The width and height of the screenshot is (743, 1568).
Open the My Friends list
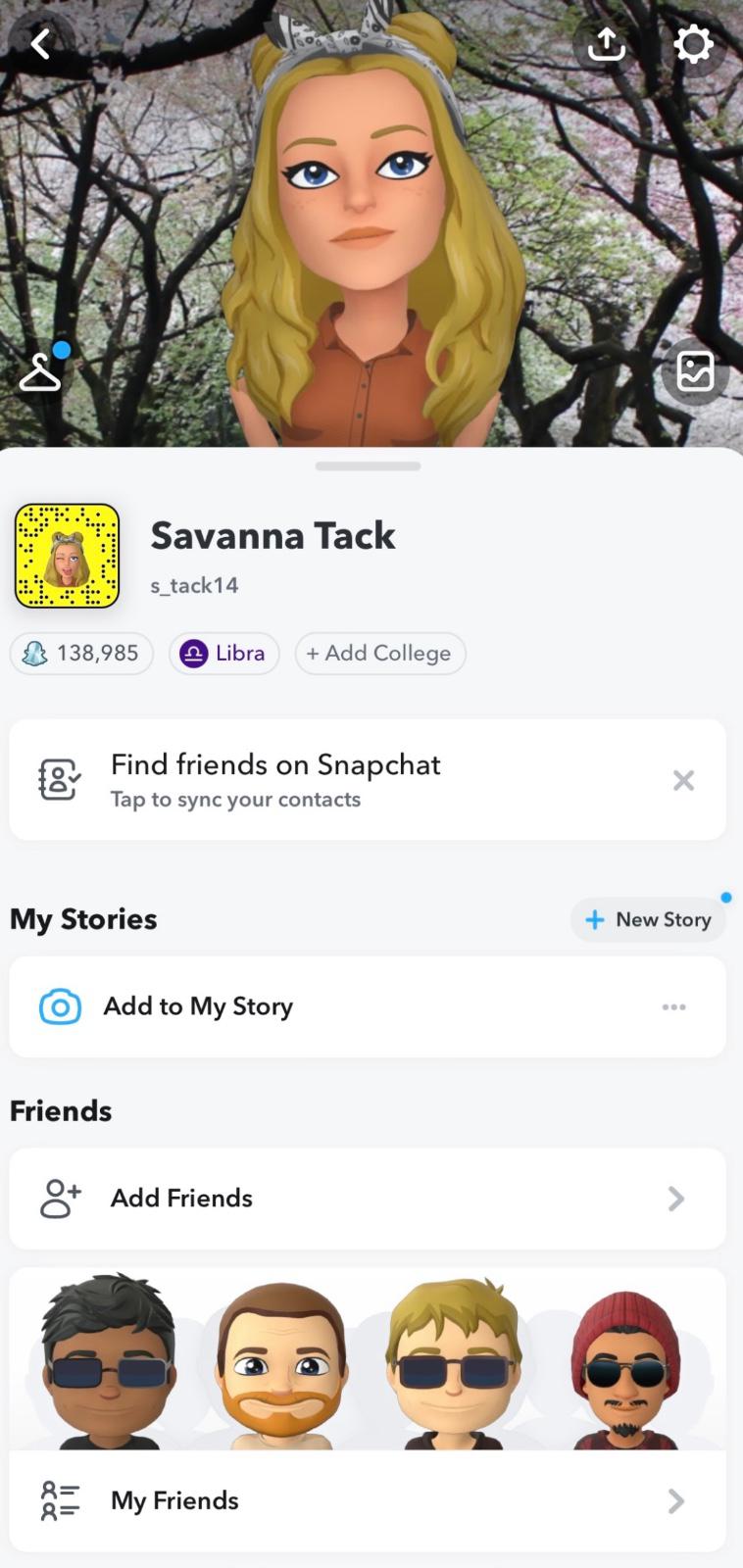368,1500
